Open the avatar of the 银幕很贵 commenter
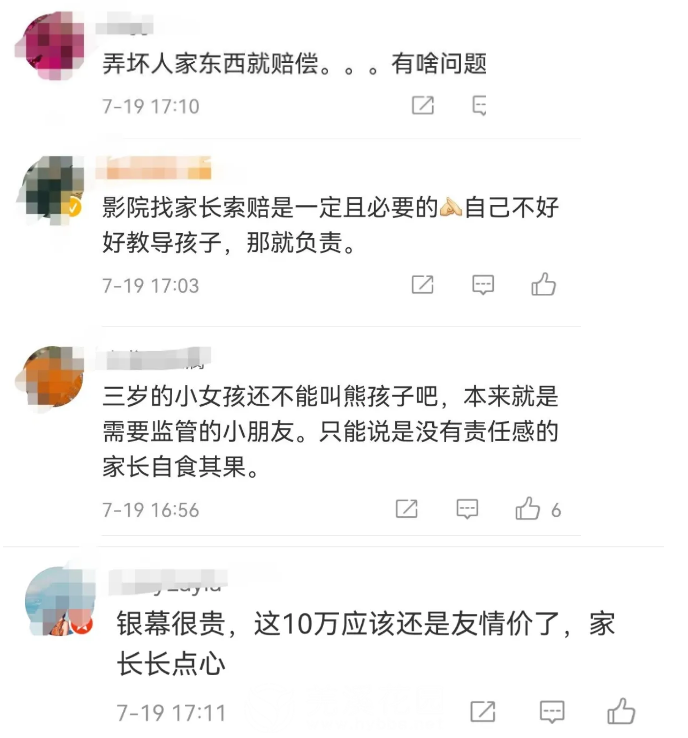This screenshot has width=688, height=738. [x=58, y=600]
